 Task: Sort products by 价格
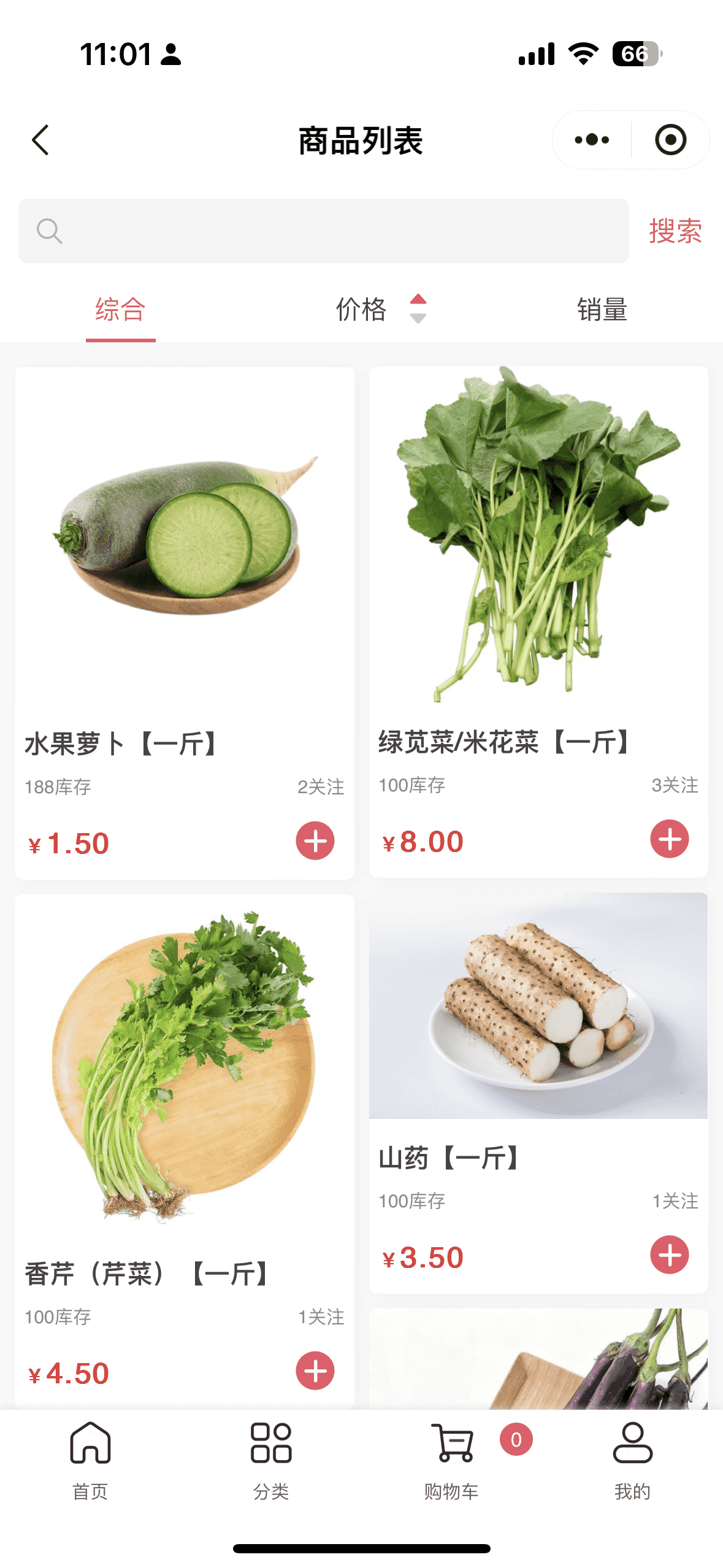tap(379, 309)
